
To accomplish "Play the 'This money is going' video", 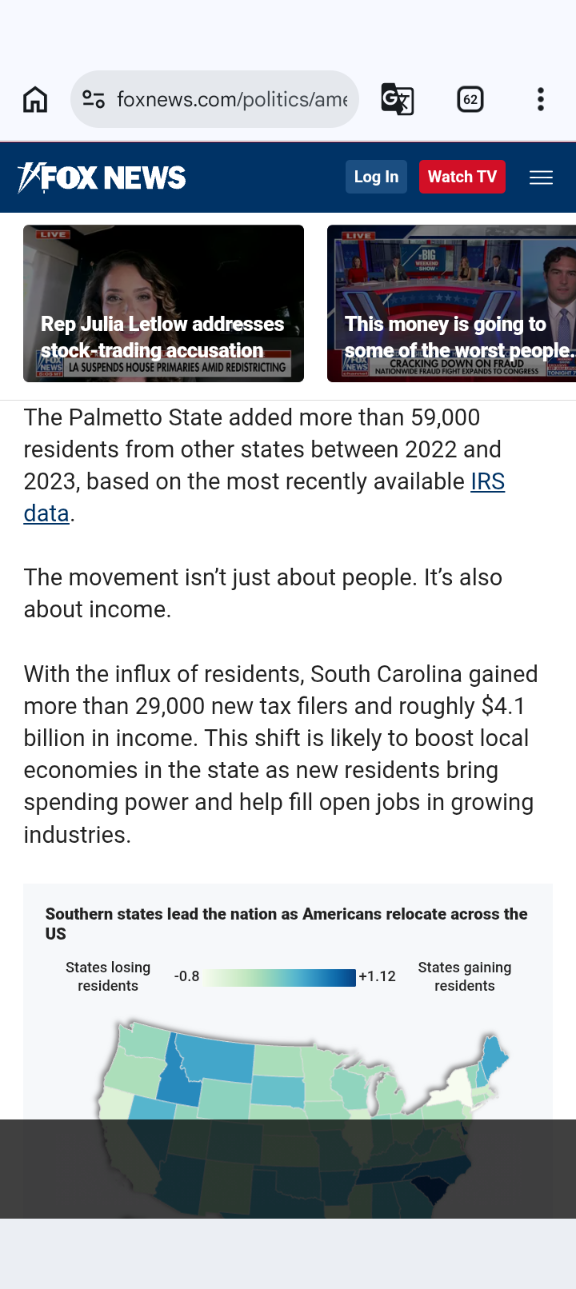I will coord(451,303).
